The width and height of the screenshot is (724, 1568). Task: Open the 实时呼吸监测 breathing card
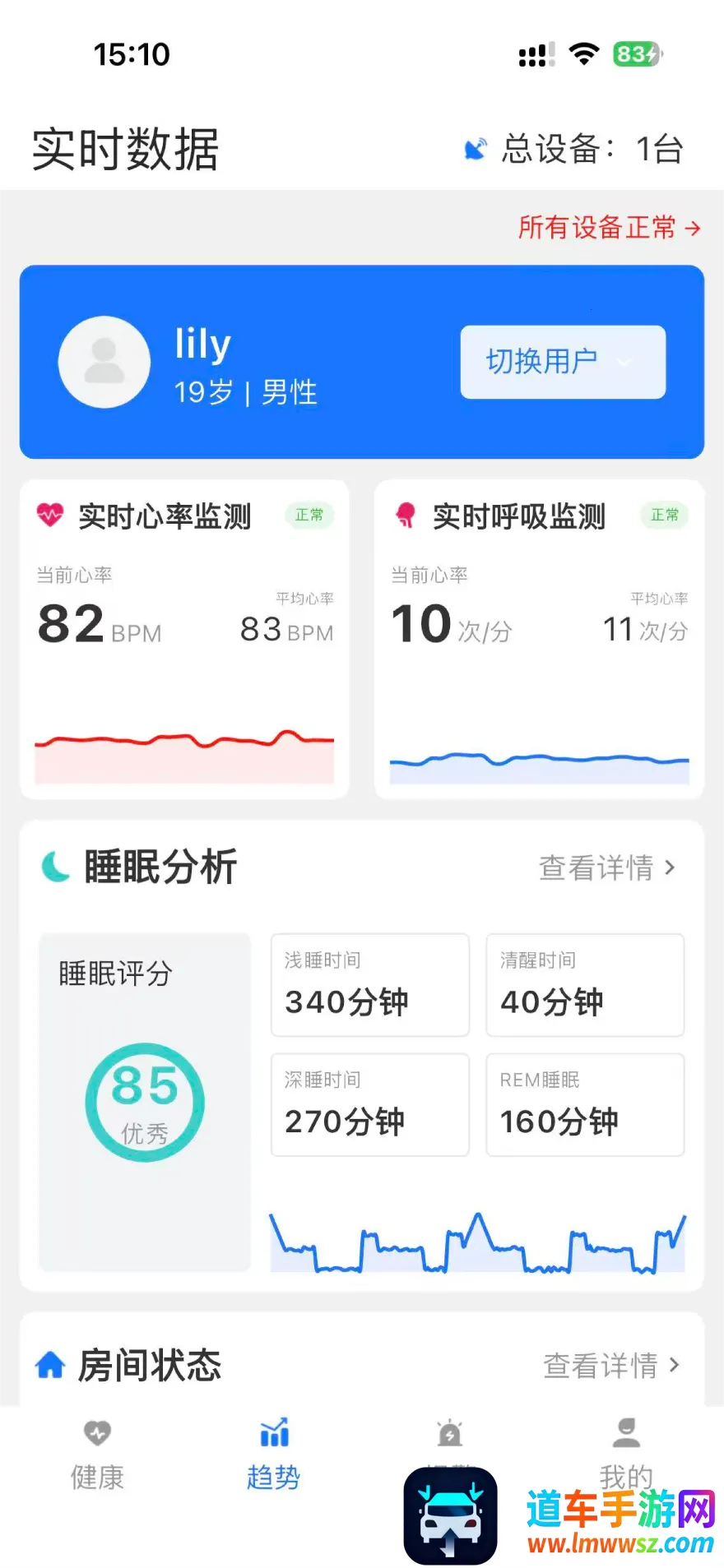point(539,638)
